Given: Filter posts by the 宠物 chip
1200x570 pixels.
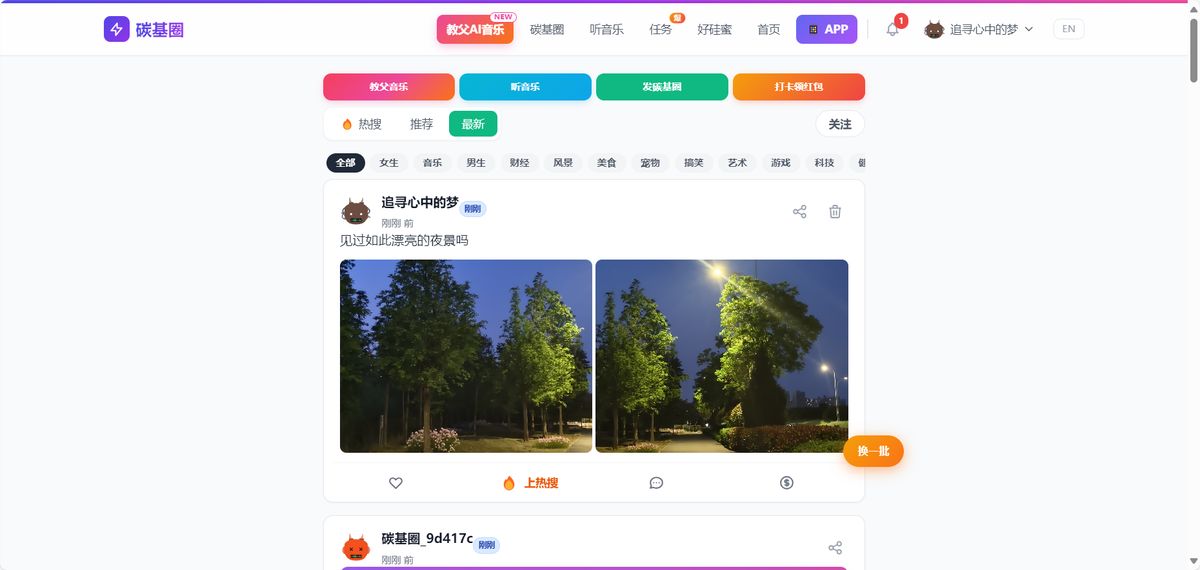Looking at the screenshot, I should pos(650,163).
